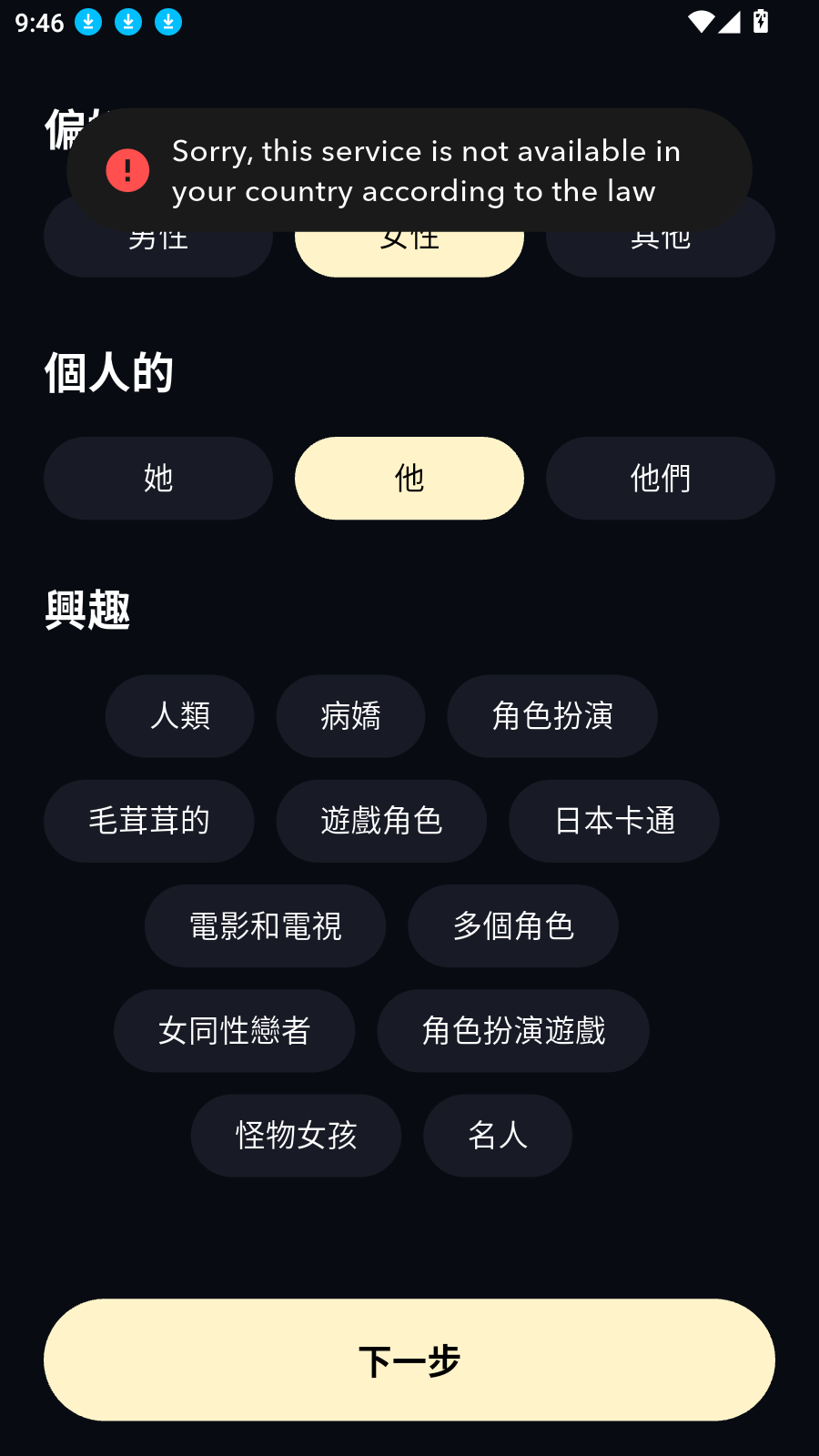
Task: Select the 名人 interest chip
Action: (x=498, y=1136)
